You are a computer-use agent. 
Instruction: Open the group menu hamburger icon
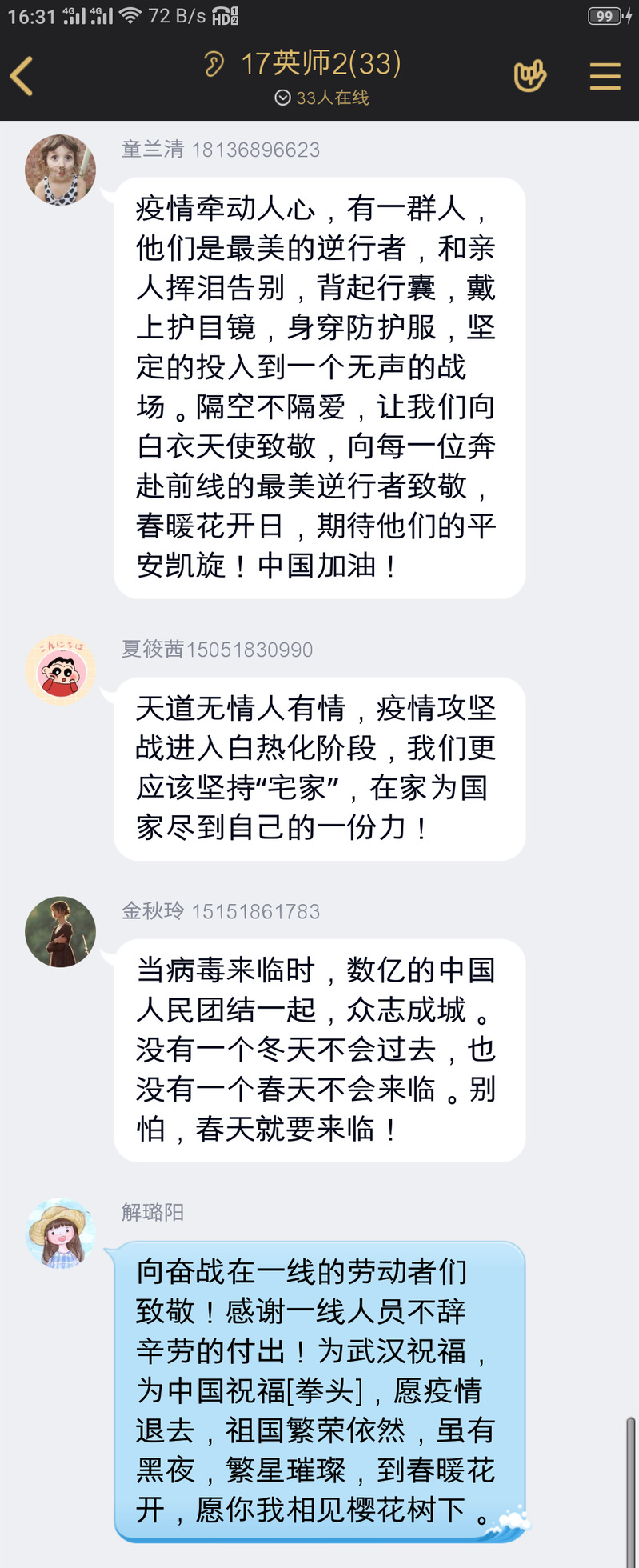coord(605,77)
